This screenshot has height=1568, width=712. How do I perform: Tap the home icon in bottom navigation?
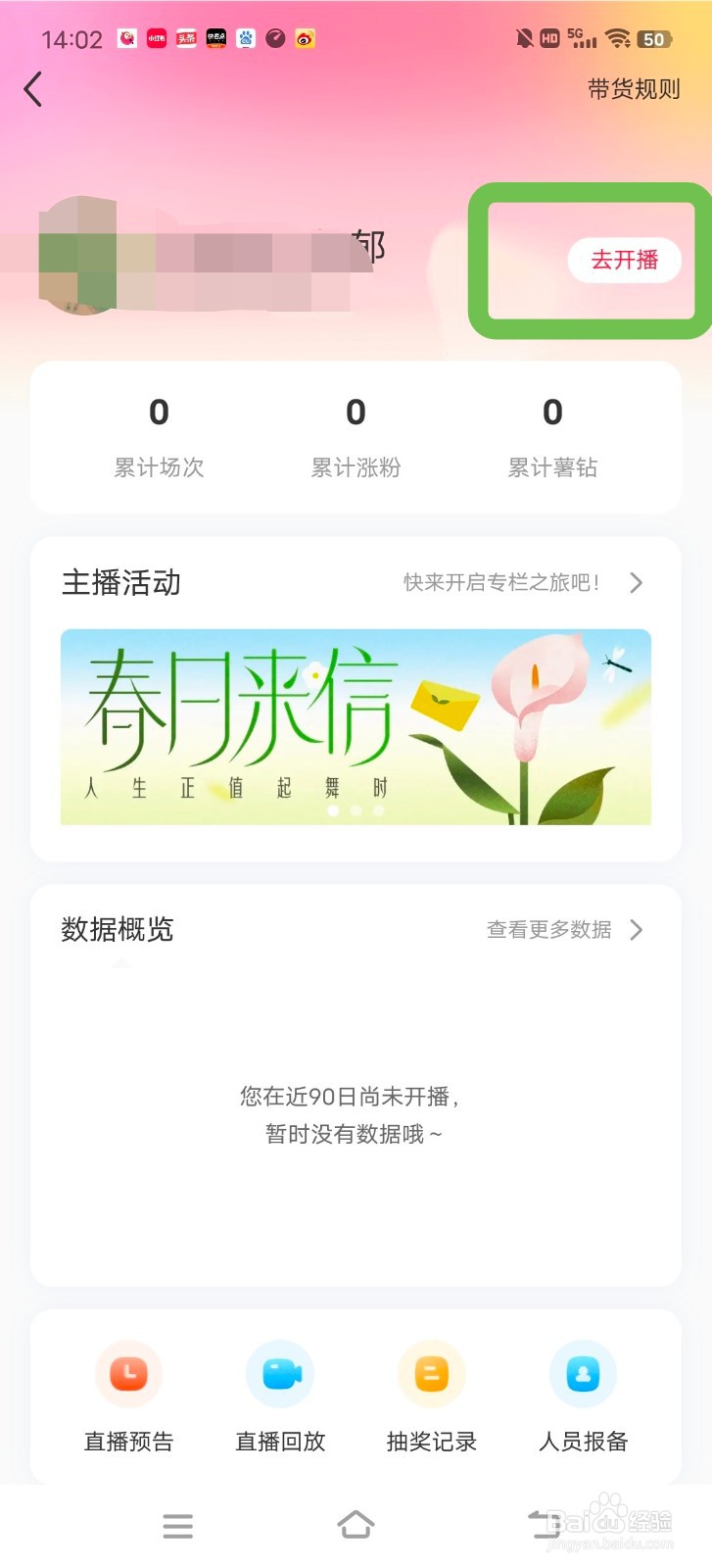click(356, 1525)
